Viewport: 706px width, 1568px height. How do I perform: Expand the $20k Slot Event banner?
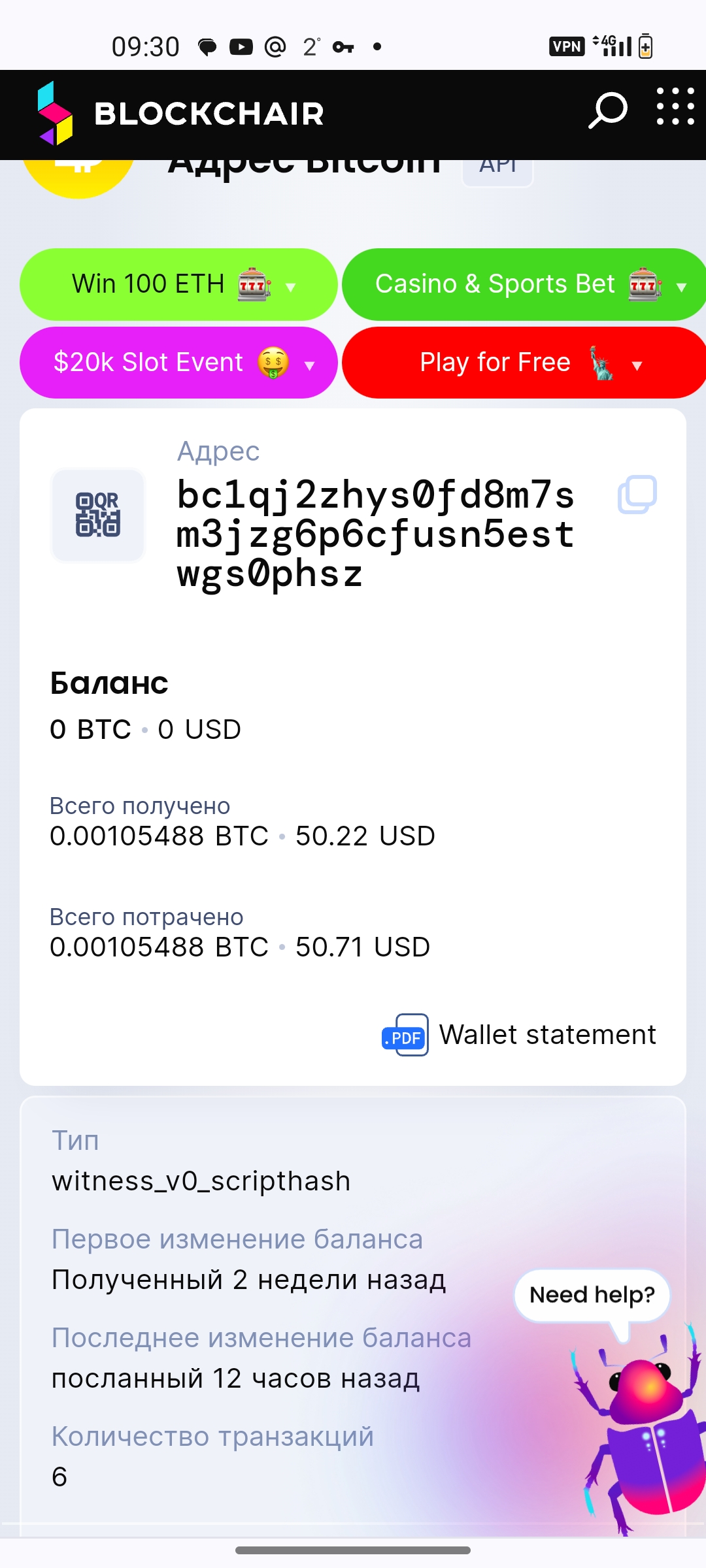pos(178,363)
